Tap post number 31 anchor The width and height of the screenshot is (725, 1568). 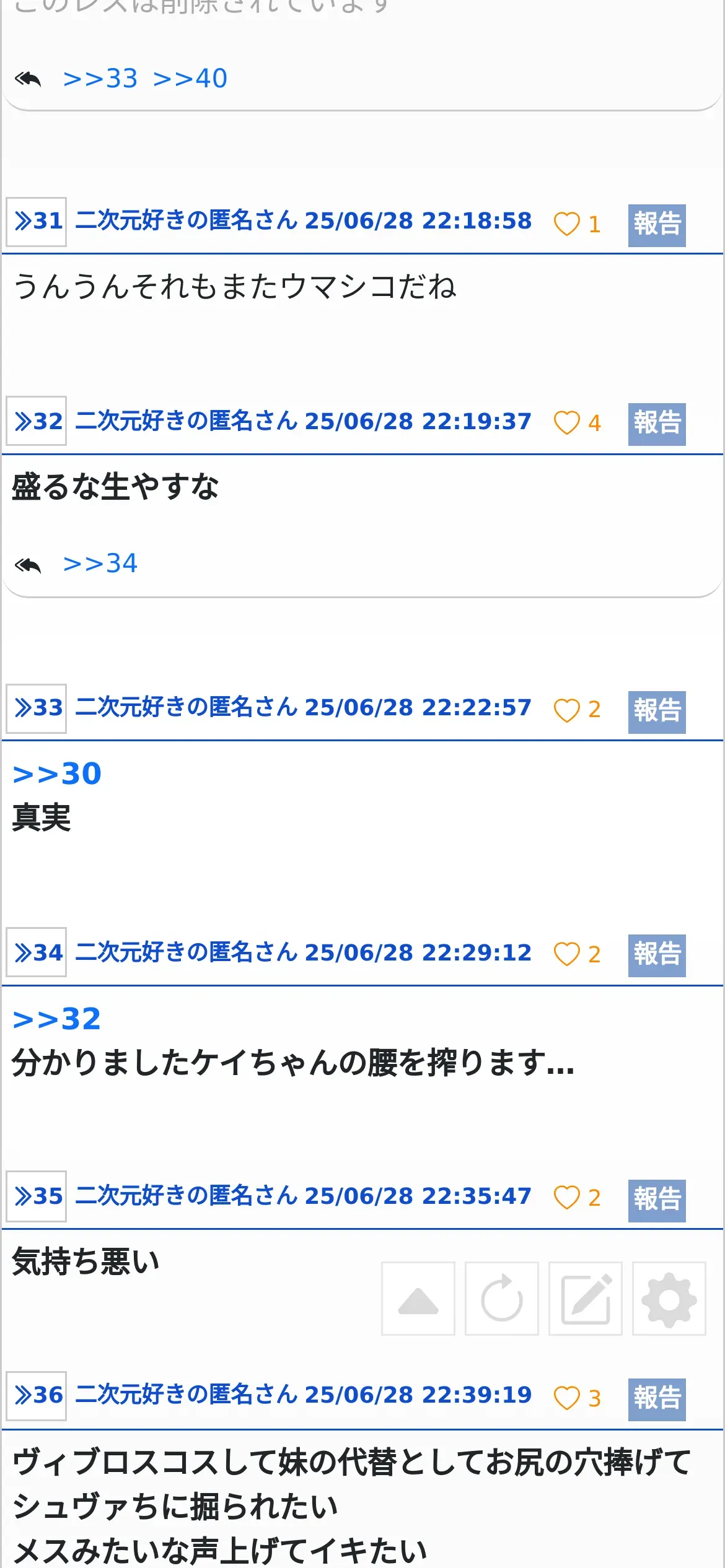[x=37, y=222]
